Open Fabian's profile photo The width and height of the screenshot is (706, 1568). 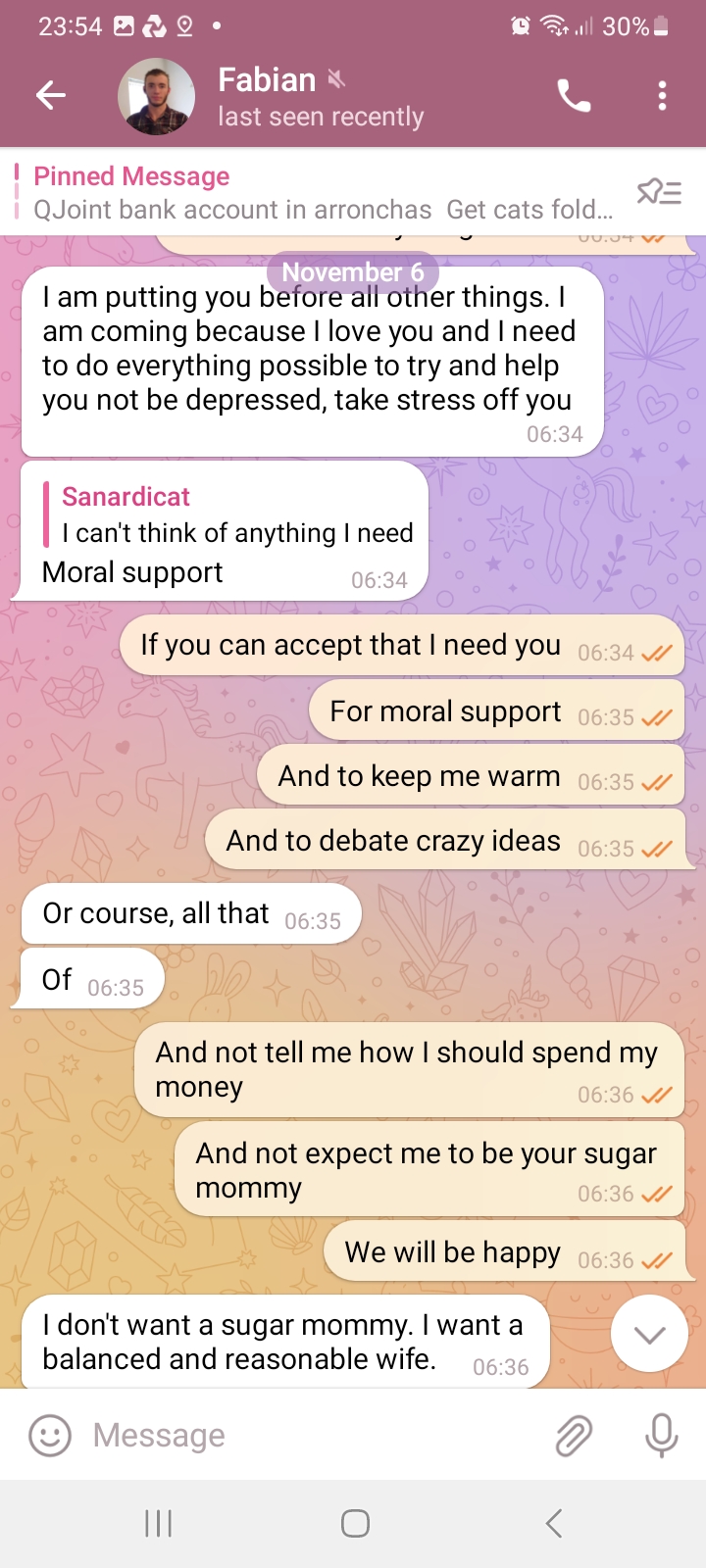157,96
